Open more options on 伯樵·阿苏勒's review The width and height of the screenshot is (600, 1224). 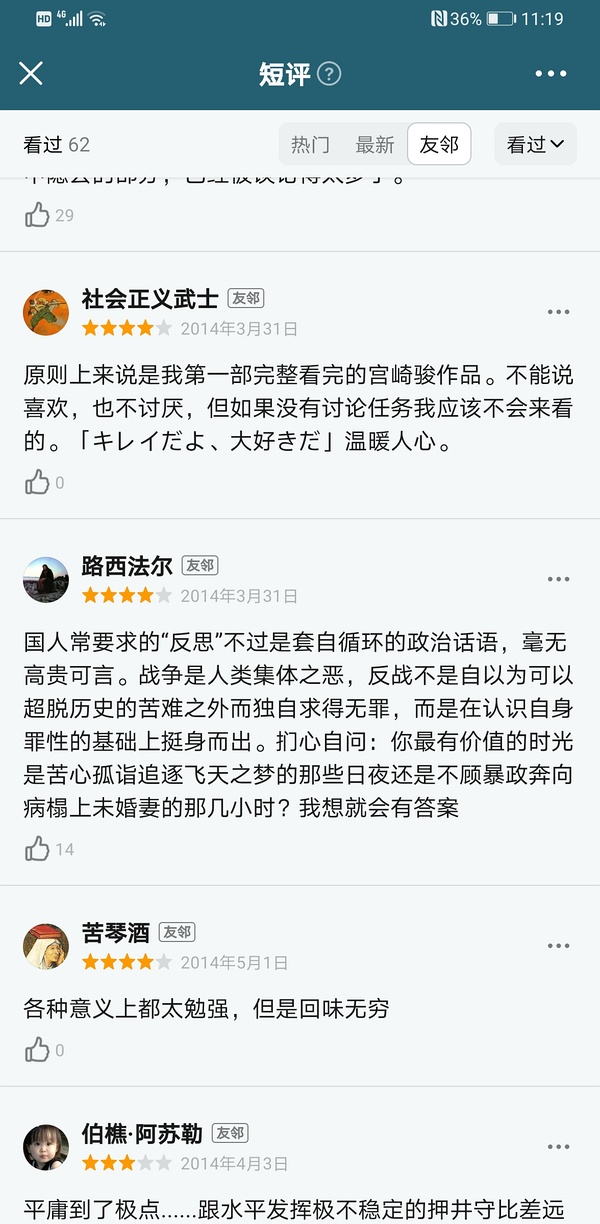pos(558,1147)
